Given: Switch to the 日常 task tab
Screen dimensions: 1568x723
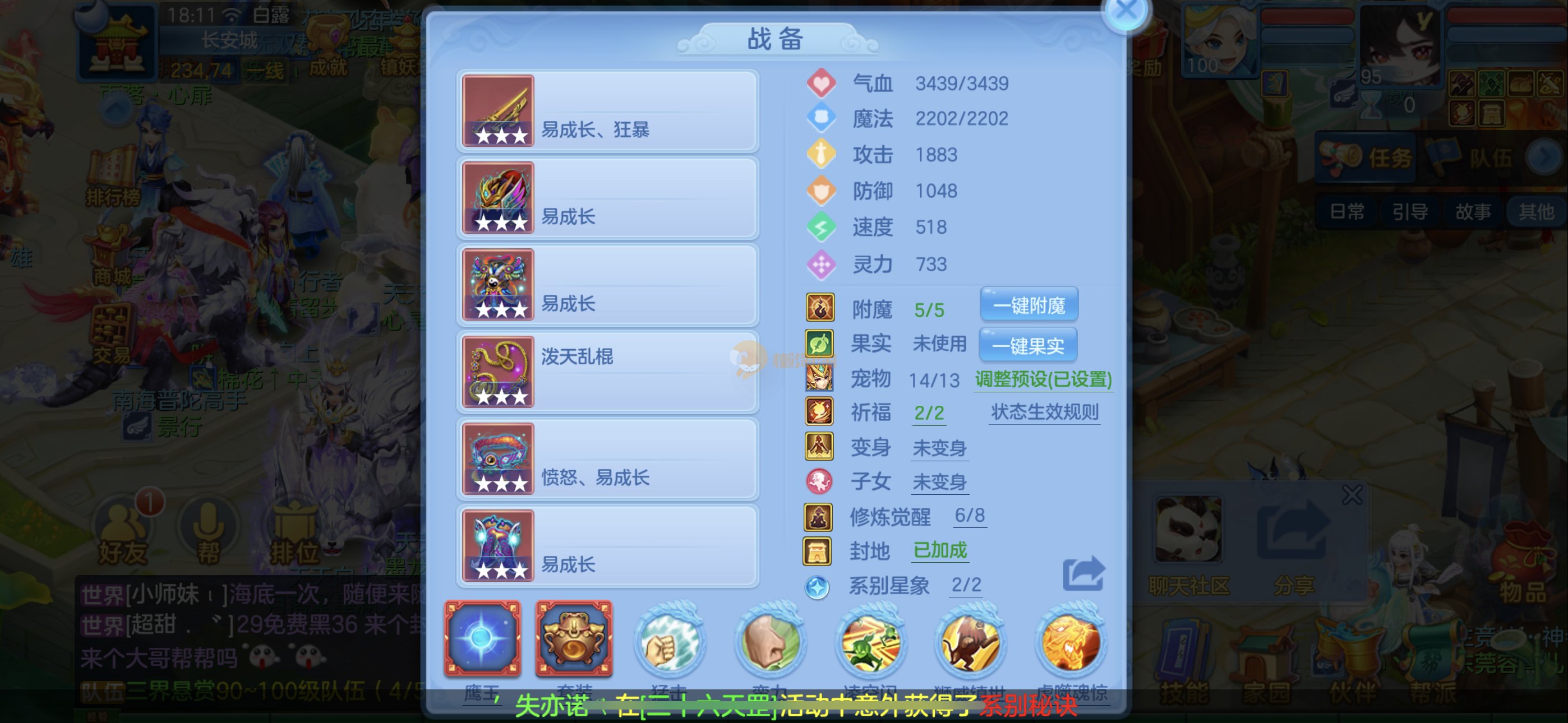Looking at the screenshot, I should coord(1346,212).
